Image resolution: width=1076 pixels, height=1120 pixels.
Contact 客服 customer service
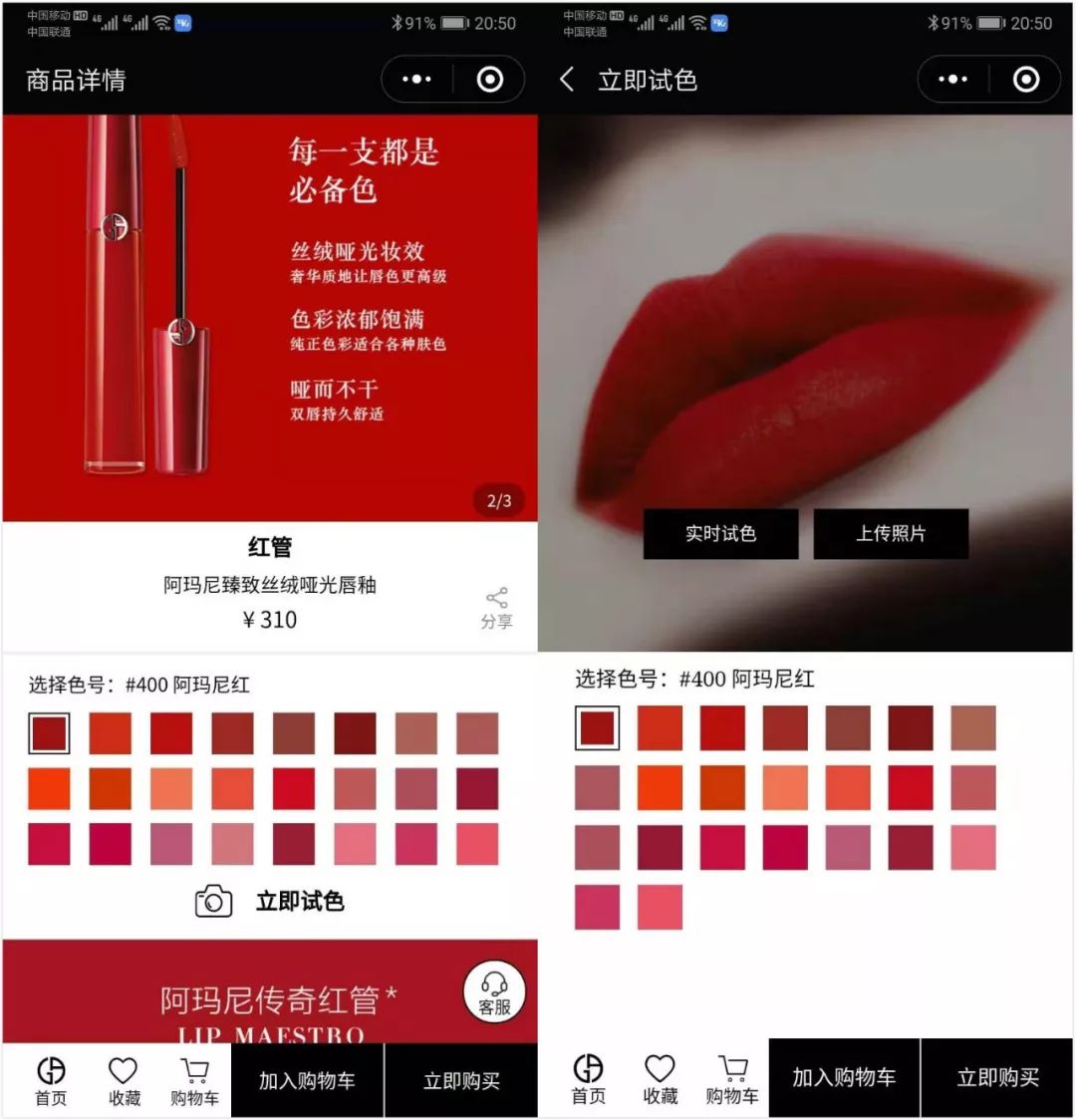494,992
